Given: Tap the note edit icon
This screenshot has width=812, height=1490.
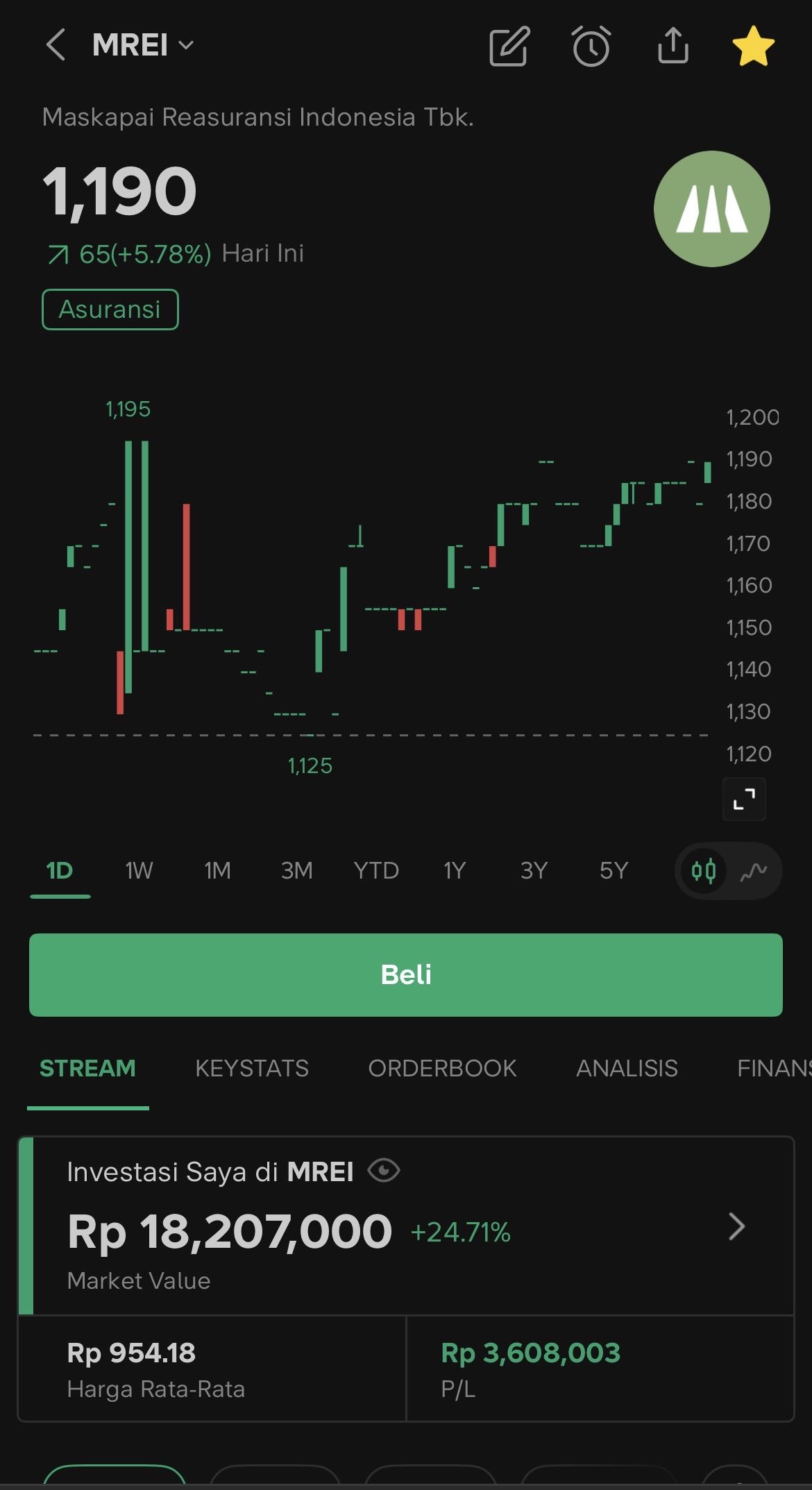Looking at the screenshot, I should pyautogui.click(x=509, y=46).
